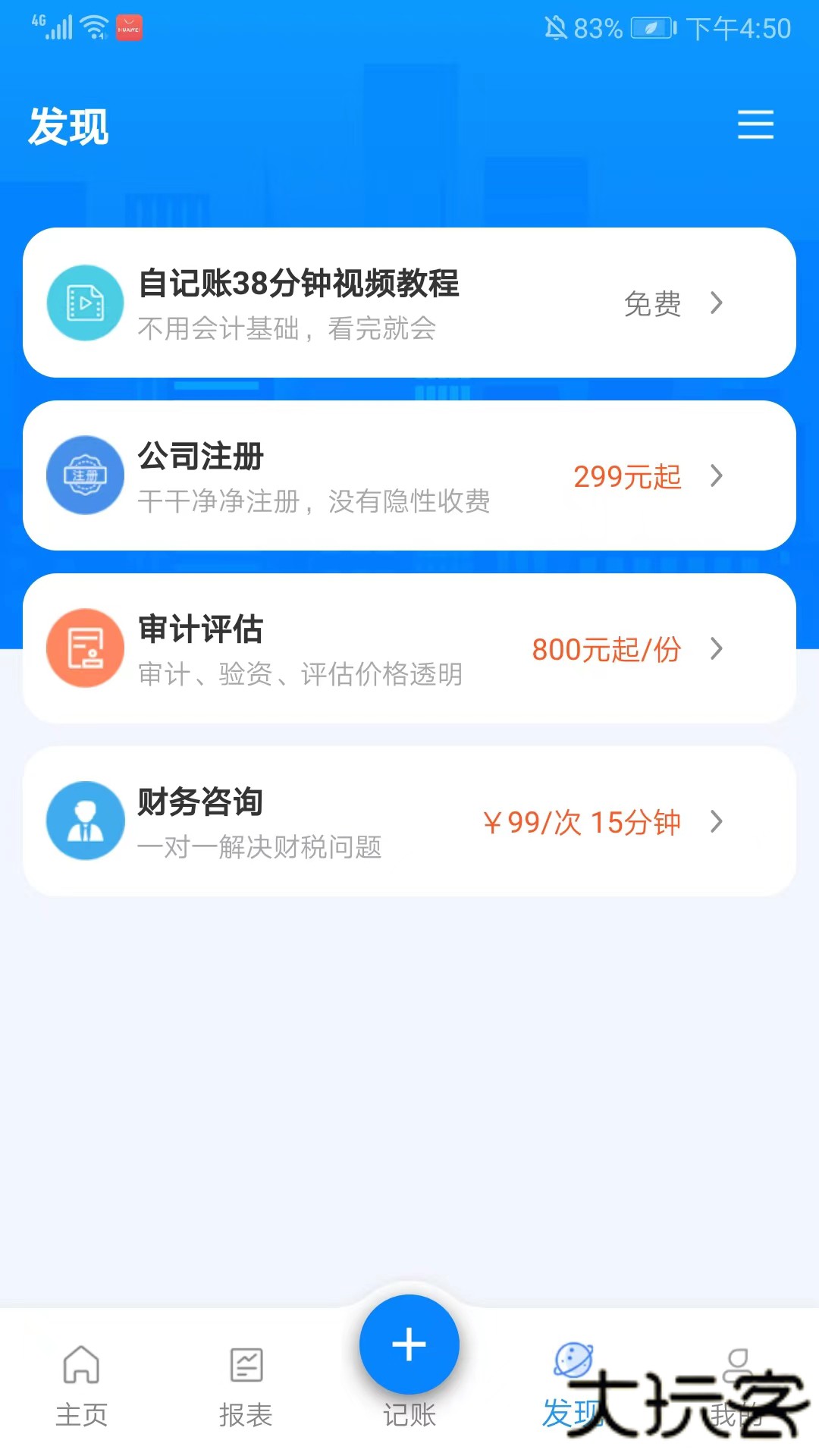Select the 发现 tab

click(573, 1385)
